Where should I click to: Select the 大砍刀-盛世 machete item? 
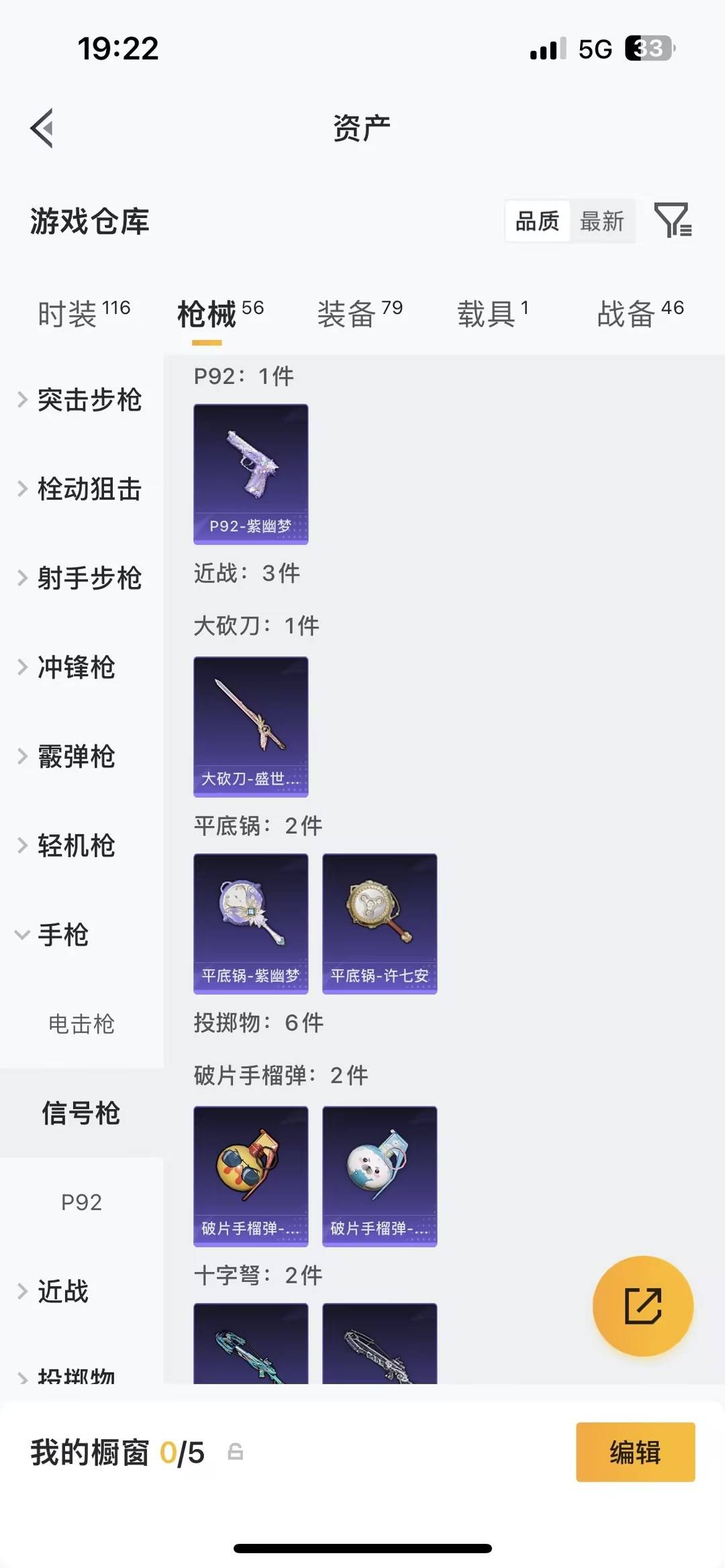tap(250, 727)
